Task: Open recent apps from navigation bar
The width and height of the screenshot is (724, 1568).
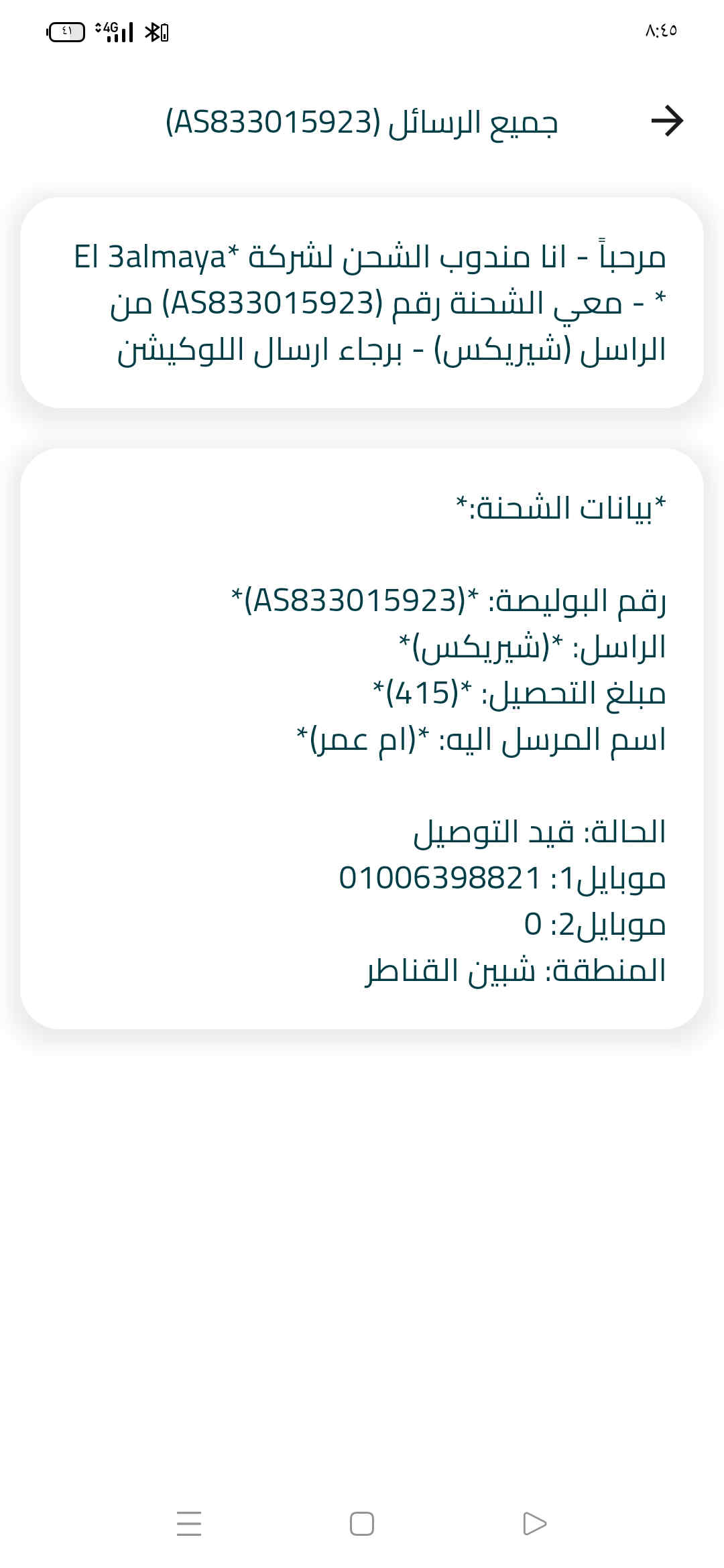Action: (189, 1524)
